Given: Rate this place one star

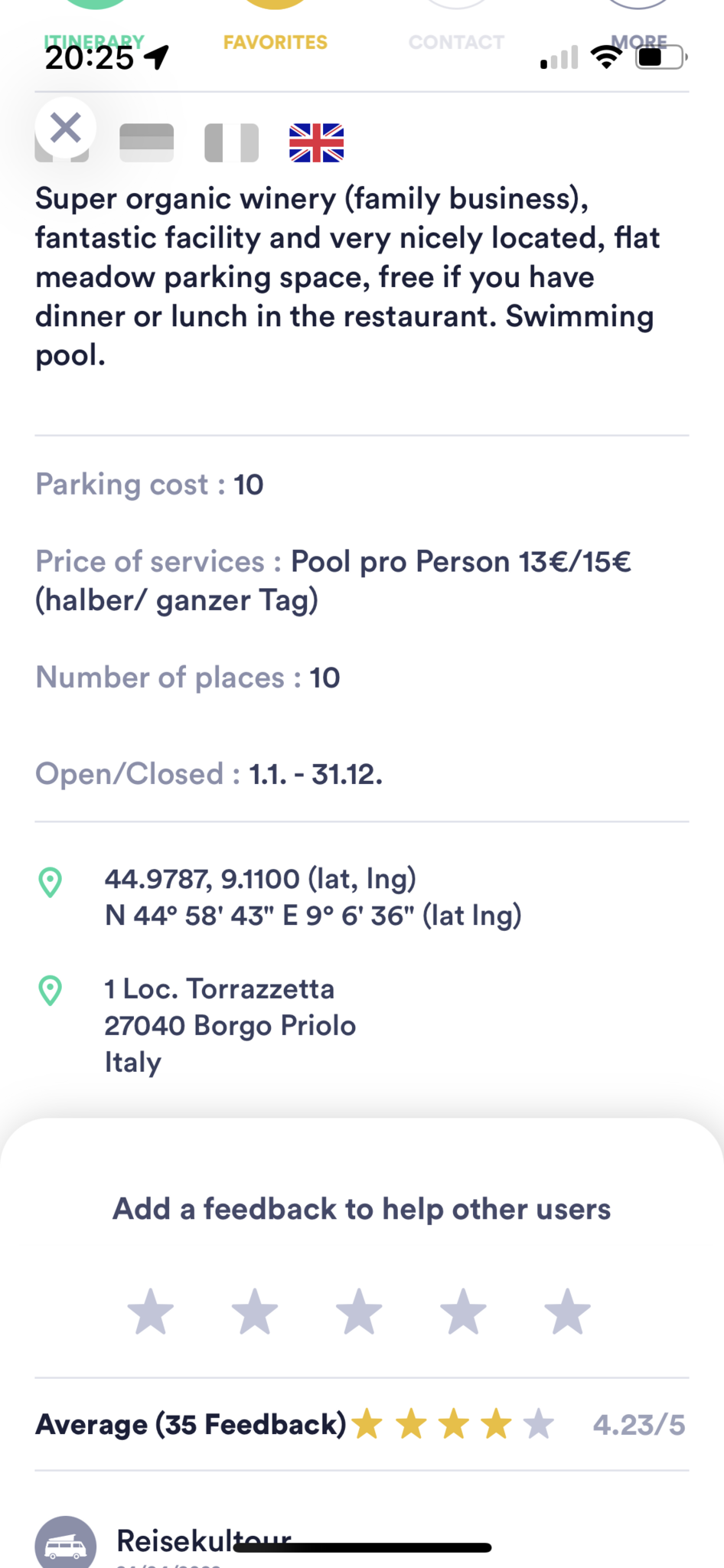Looking at the screenshot, I should click(150, 1312).
